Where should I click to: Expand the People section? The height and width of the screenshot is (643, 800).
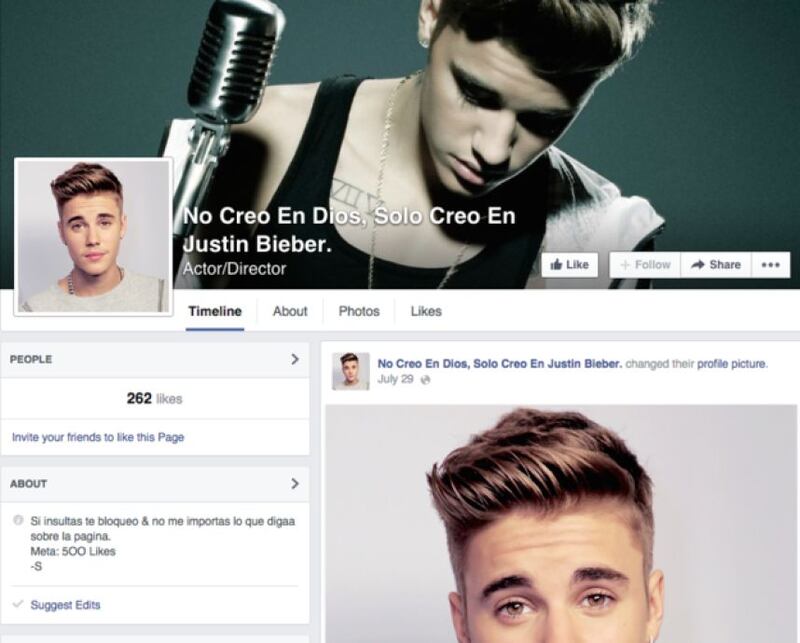coord(295,359)
